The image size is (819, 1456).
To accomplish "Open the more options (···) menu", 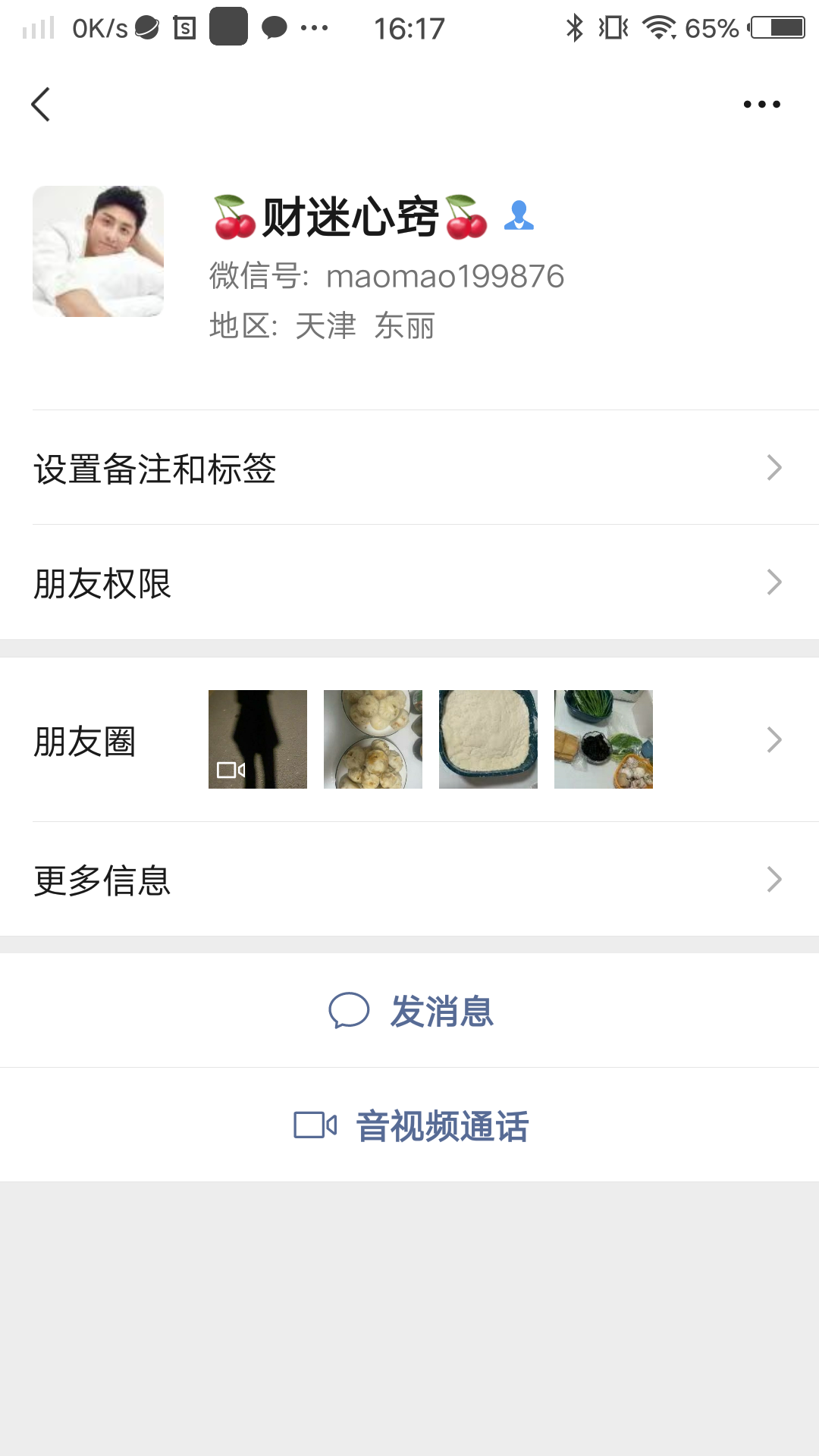I will (x=761, y=104).
